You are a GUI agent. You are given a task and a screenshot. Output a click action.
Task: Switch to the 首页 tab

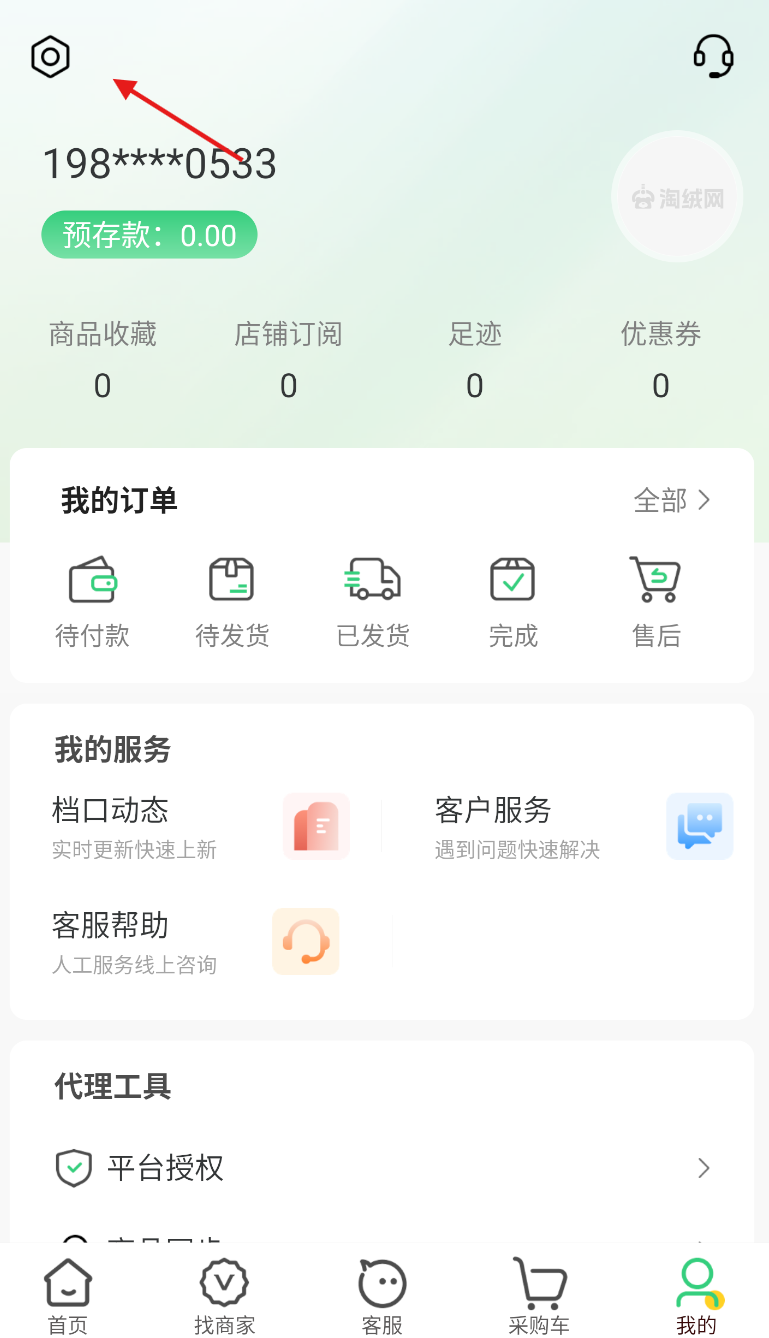tap(68, 1296)
